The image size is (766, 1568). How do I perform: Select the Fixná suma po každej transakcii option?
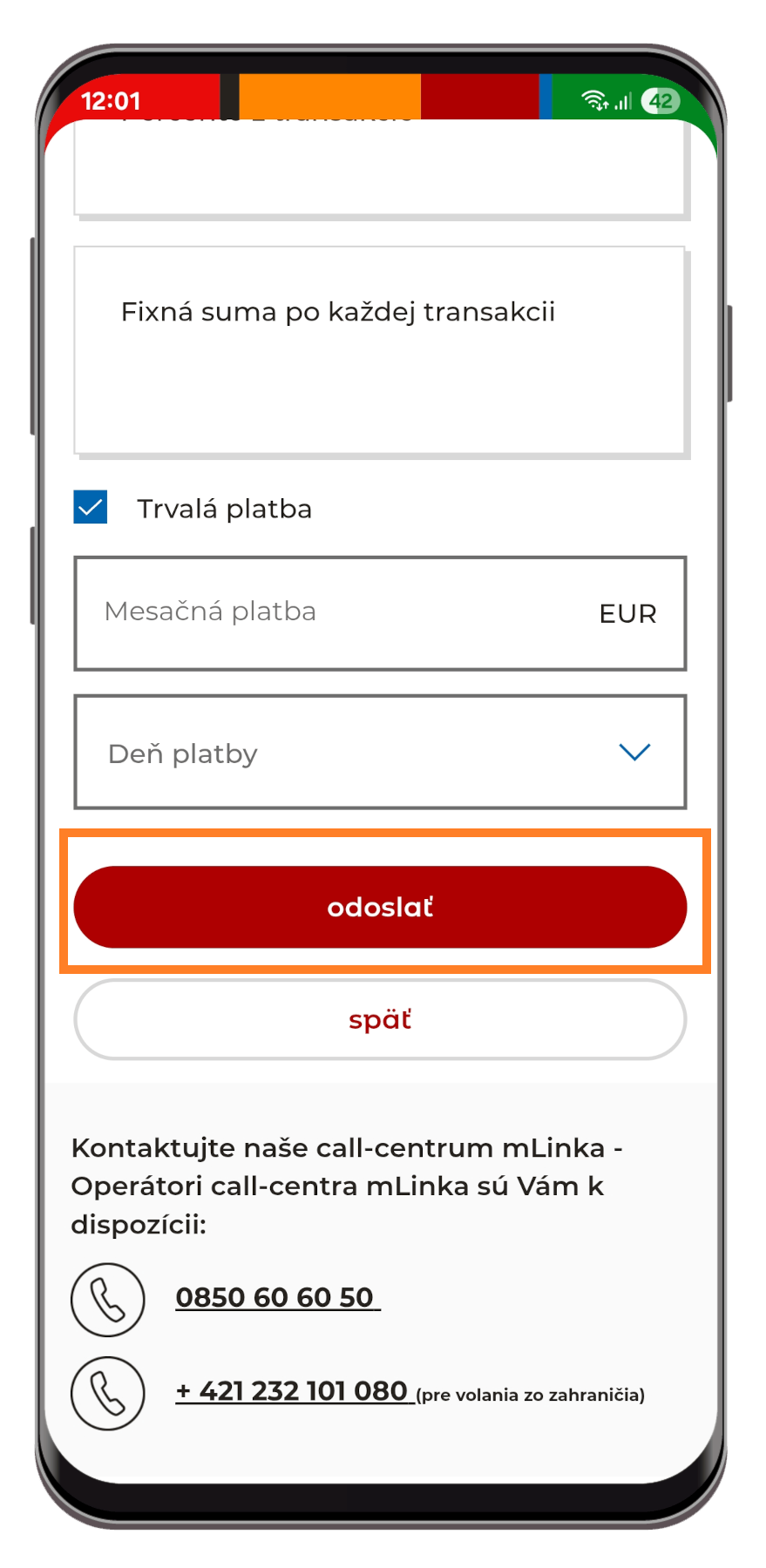pyautogui.click(x=380, y=350)
